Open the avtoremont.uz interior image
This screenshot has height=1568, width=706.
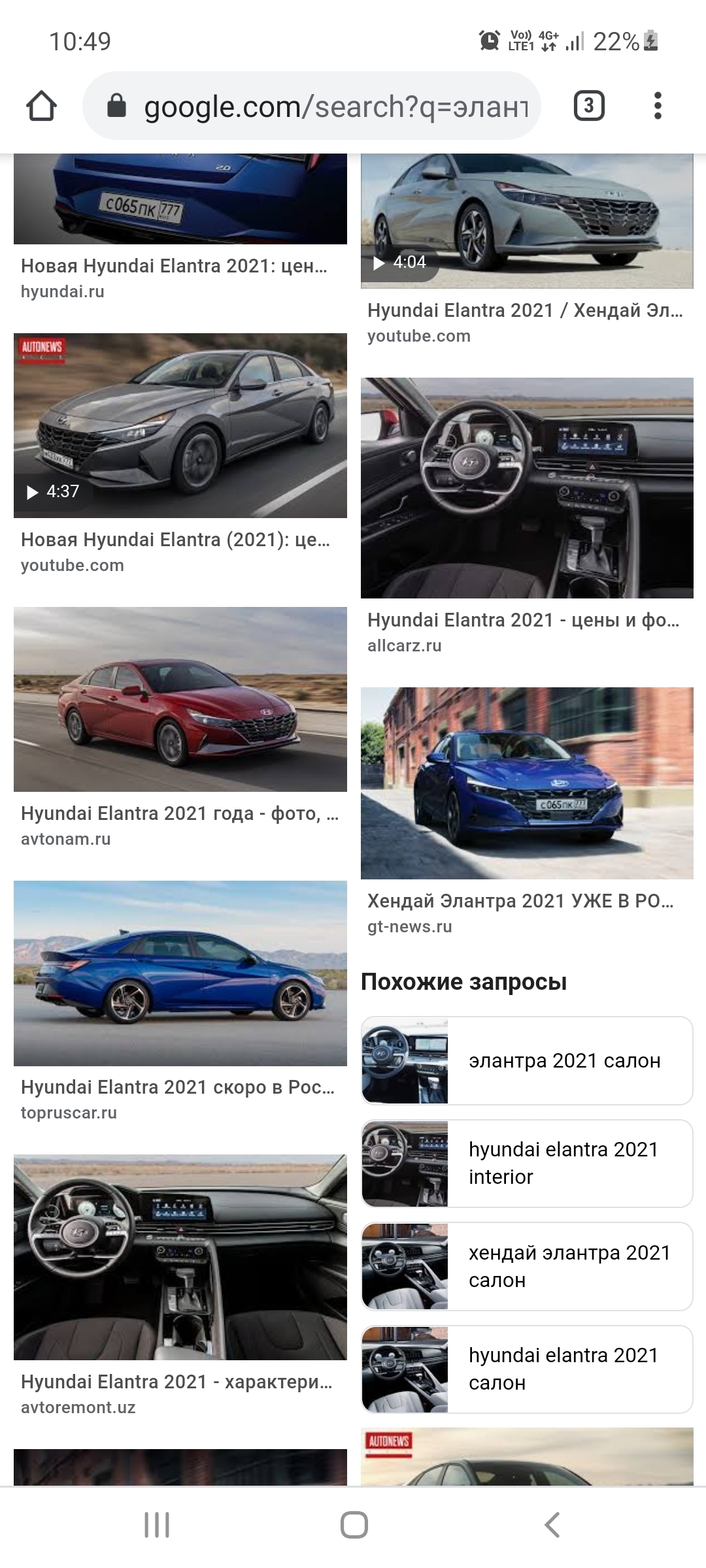click(180, 1257)
